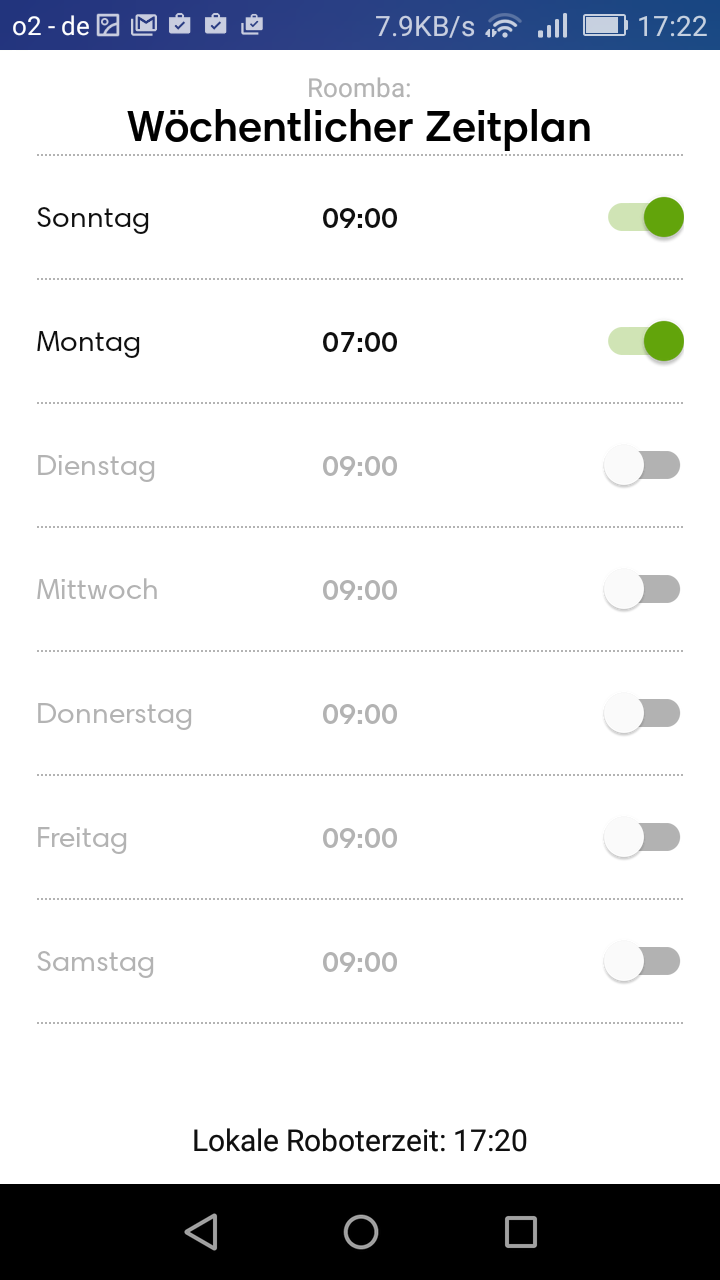Change the Sonntag 09:00 start time
The height and width of the screenshot is (1280, 720).
pos(360,218)
